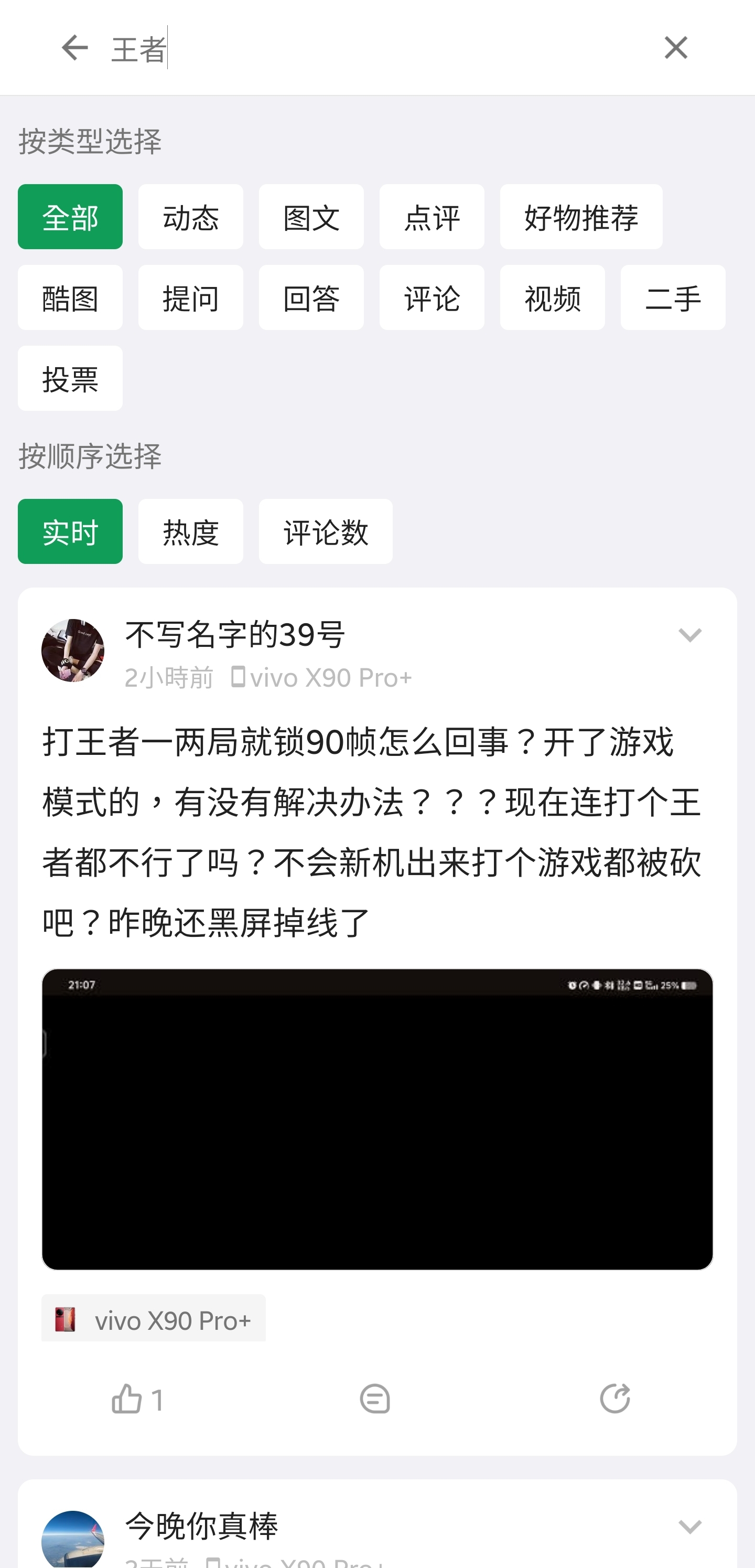Expand options on 不写名字的39号's post
Viewport: 755px width, 1568px height.
(689, 635)
